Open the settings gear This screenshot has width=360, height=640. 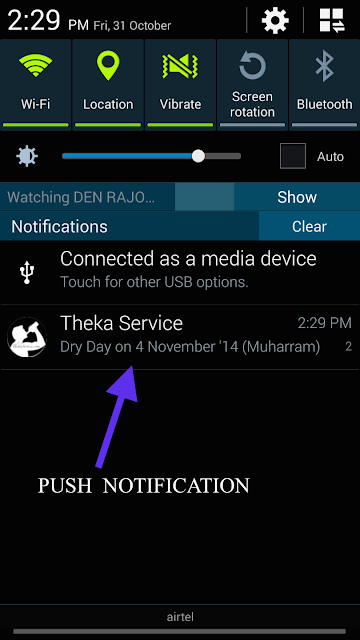pos(275,20)
